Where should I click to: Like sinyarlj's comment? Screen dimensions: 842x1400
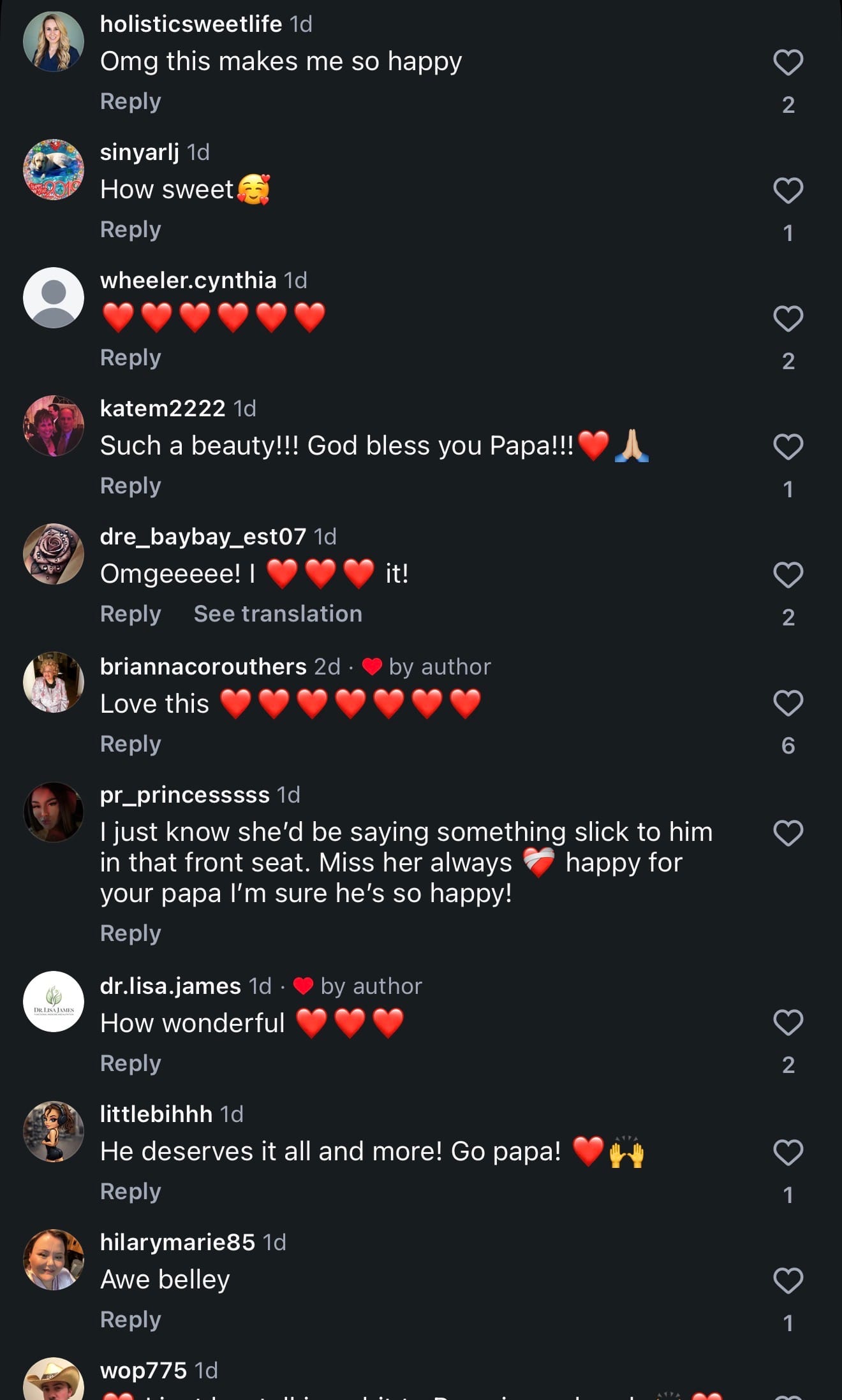point(788,191)
